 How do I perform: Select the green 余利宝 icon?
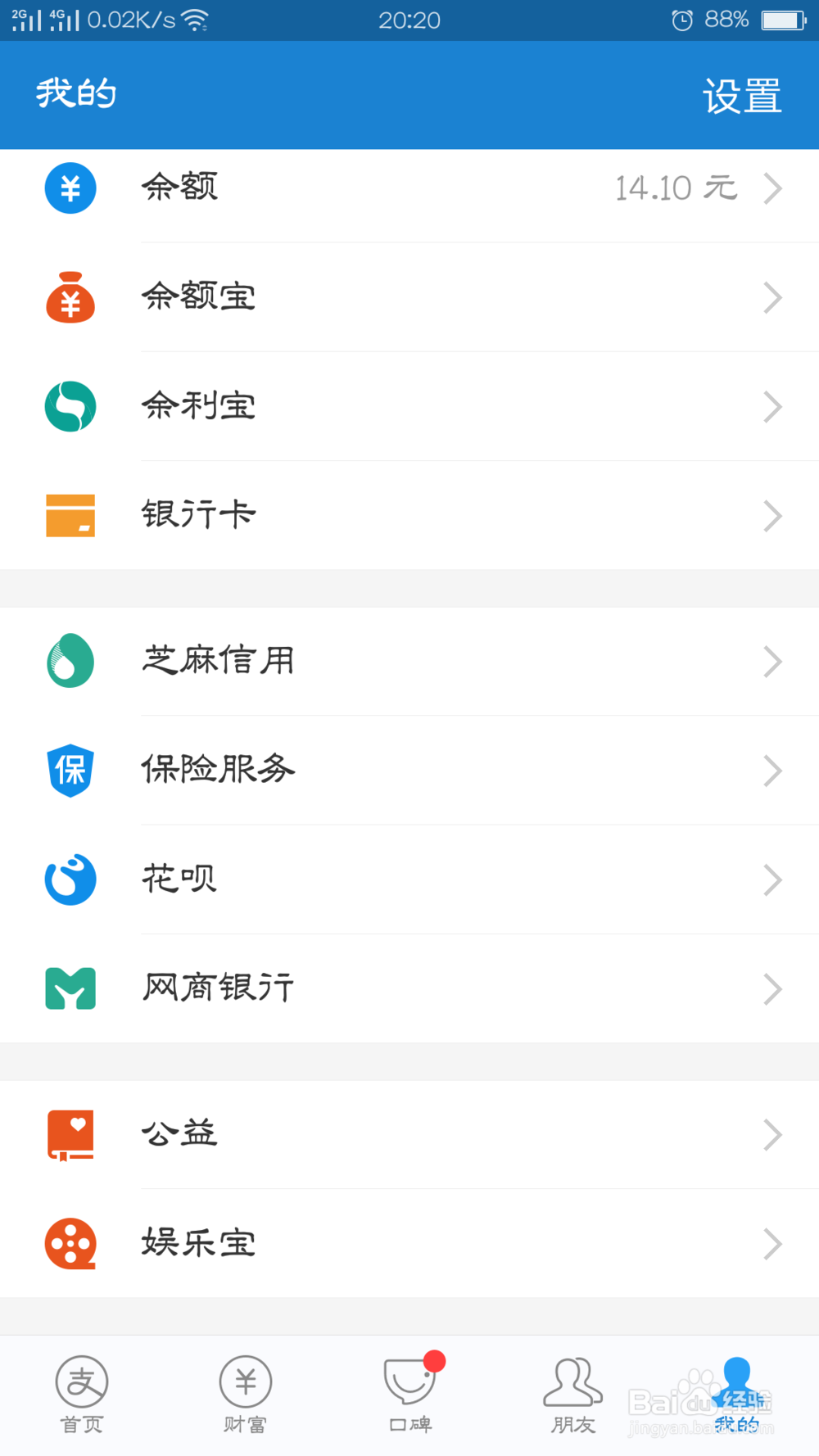coord(70,406)
